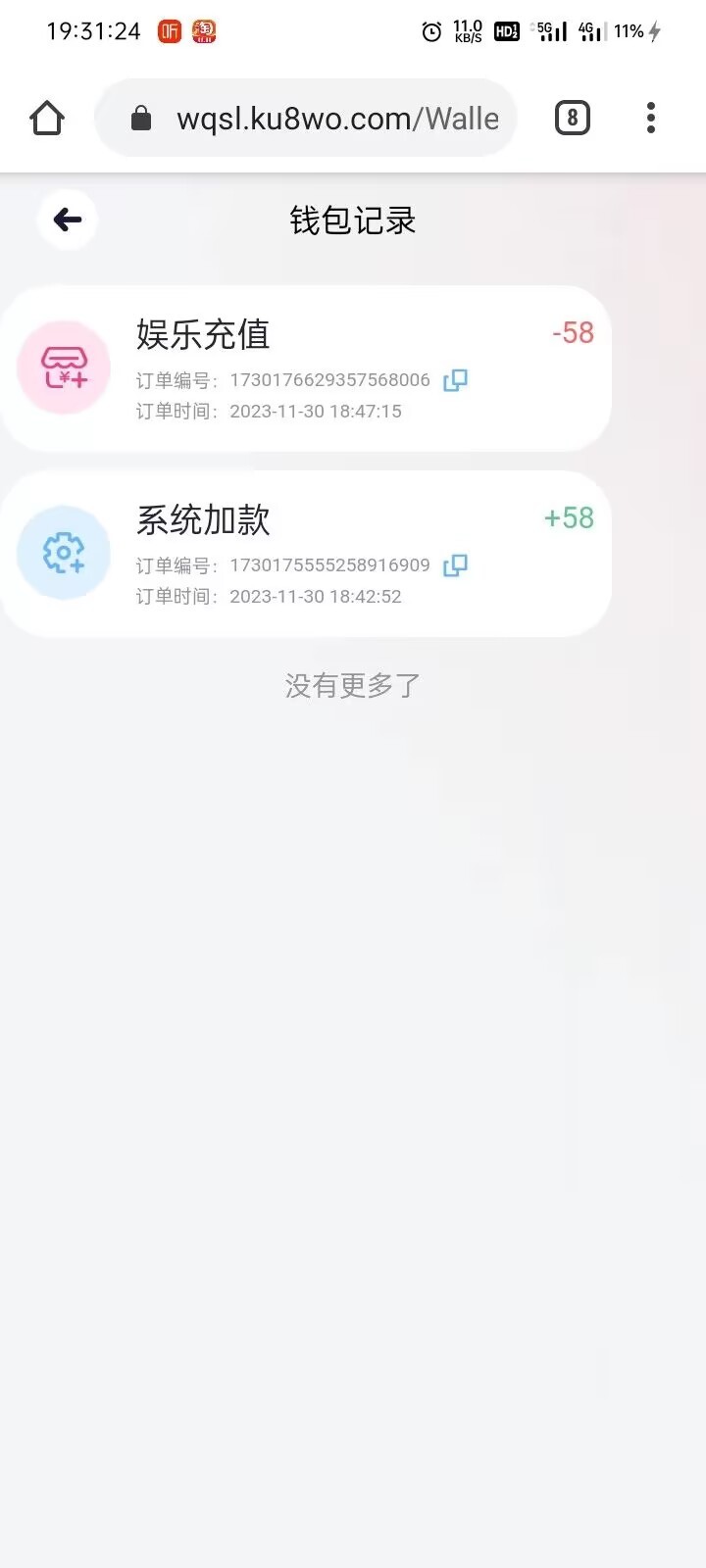Image resolution: width=706 pixels, height=1568 pixels.
Task: Go back from the 钱包记录 page
Action: 67,220
